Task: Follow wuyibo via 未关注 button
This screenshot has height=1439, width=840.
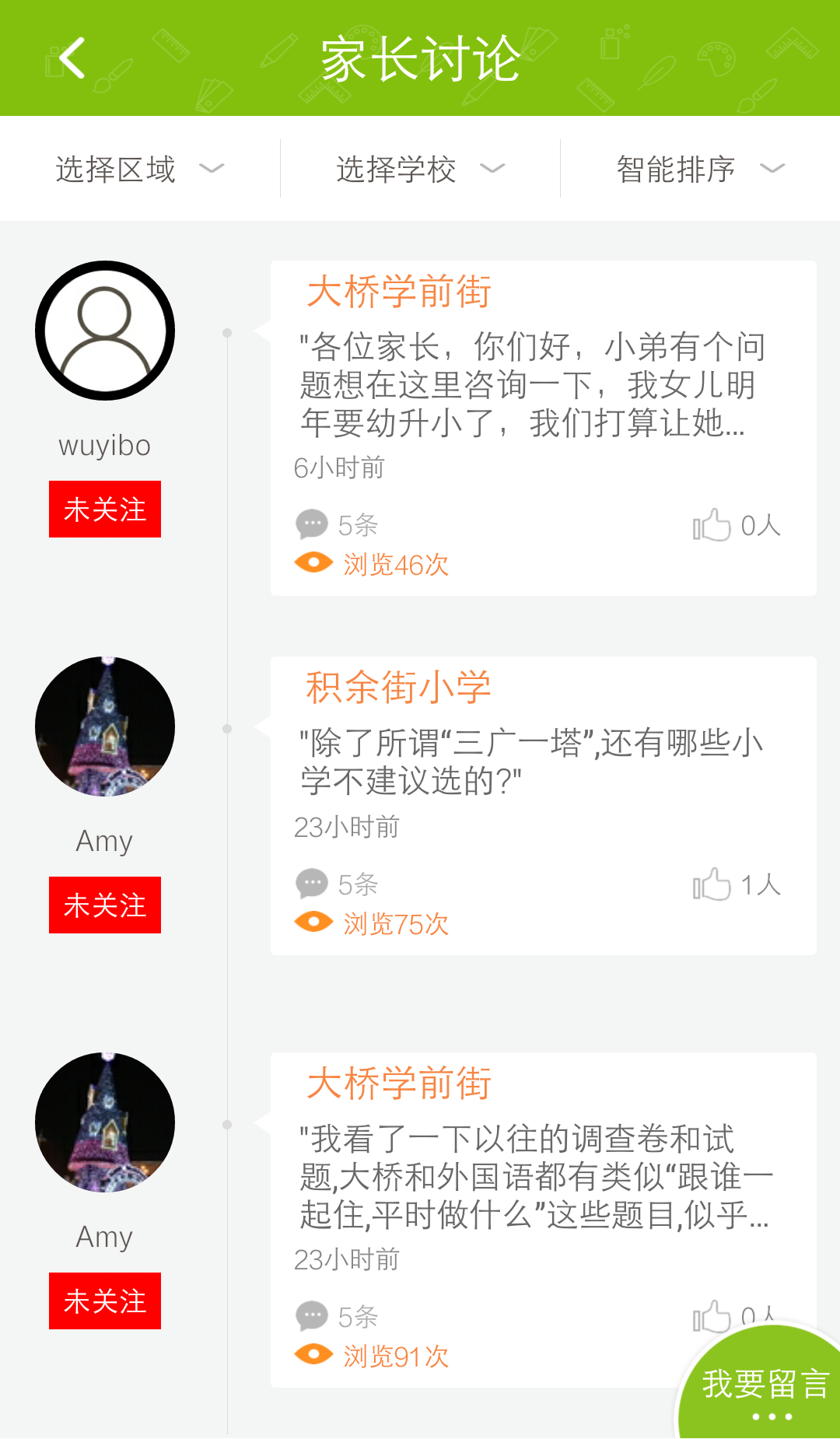Action: click(x=105, y=509)
